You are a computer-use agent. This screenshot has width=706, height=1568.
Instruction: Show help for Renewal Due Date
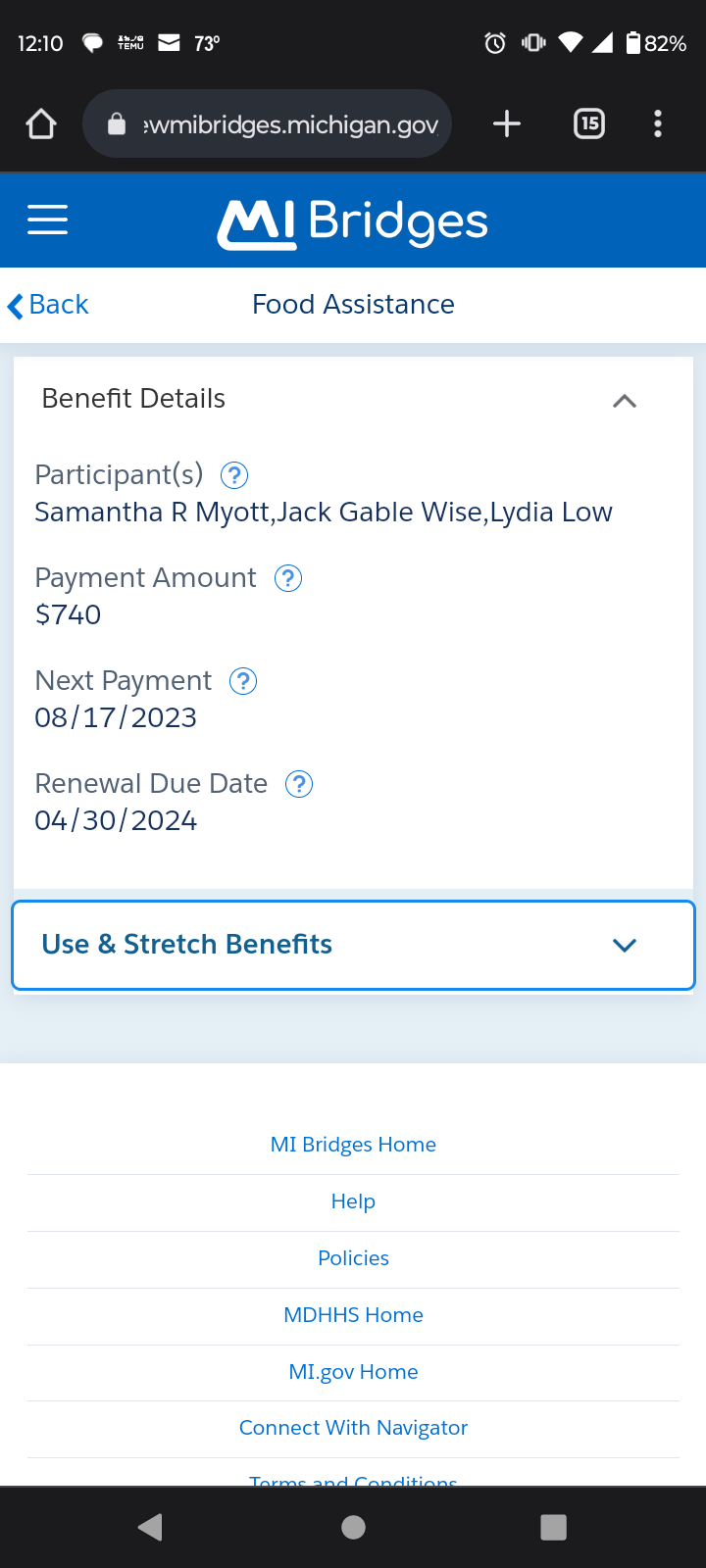(x=299, y=784)
